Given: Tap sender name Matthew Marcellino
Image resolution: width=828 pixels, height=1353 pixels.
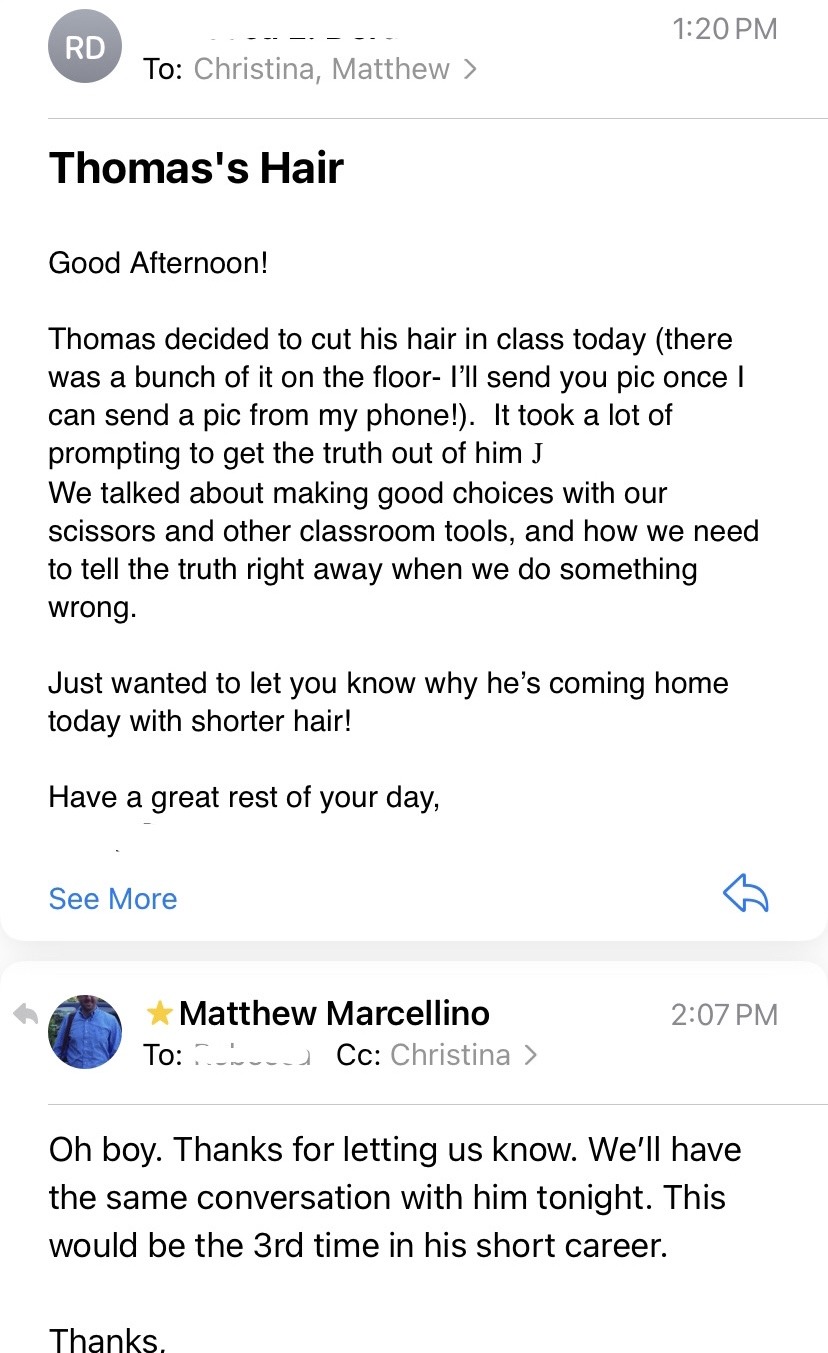Looking at the screenshot, I should (334, 1013).
